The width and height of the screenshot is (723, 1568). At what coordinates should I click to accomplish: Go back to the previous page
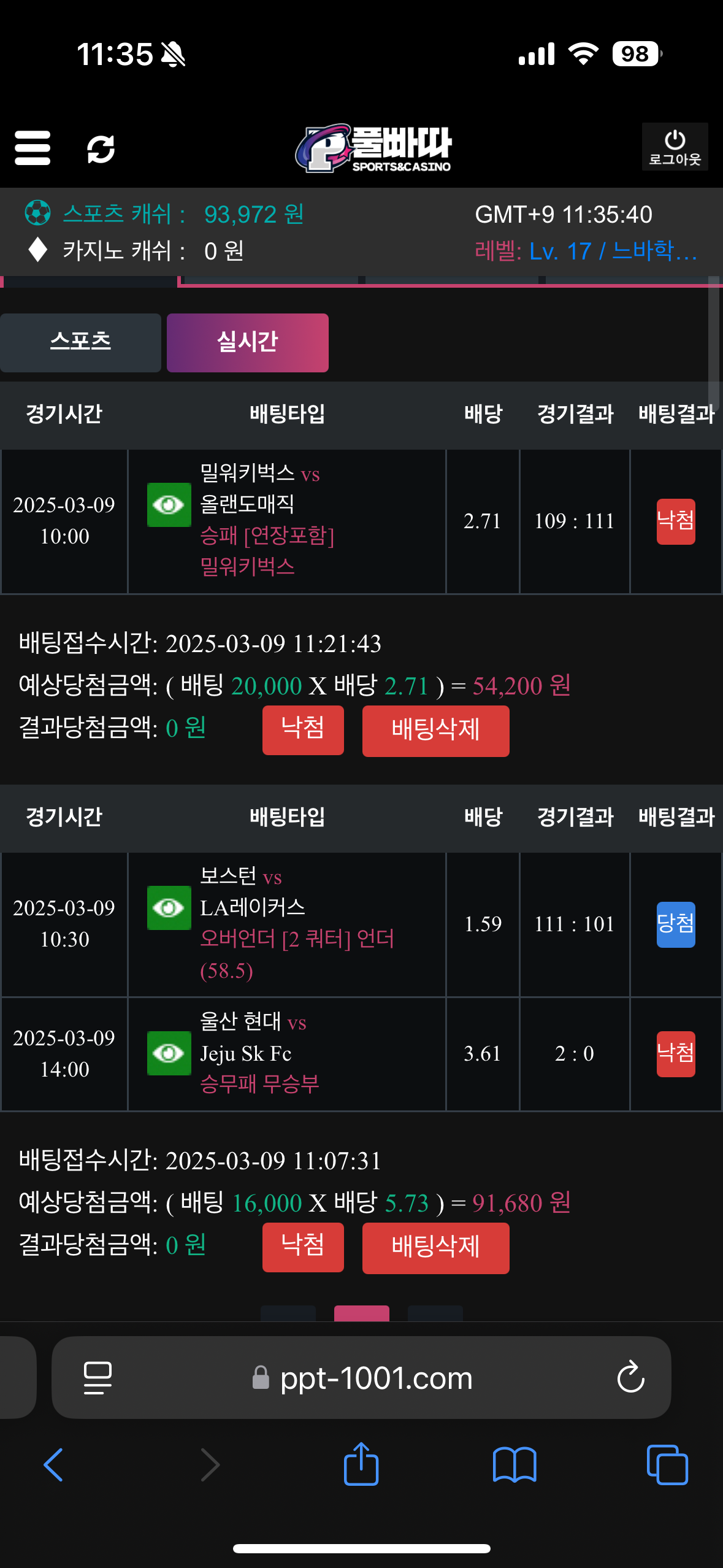click(x=53, y=1465)
